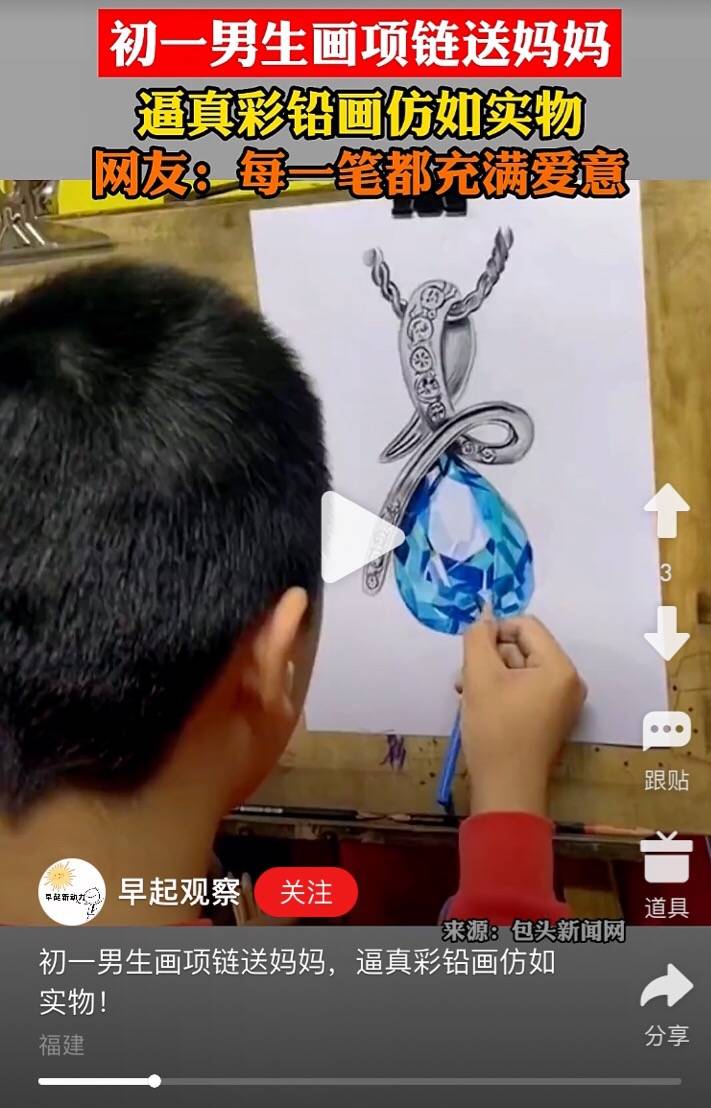The image size is (711, 1108).
Task: Upvote the video with the up arrow
Action: 666,512
